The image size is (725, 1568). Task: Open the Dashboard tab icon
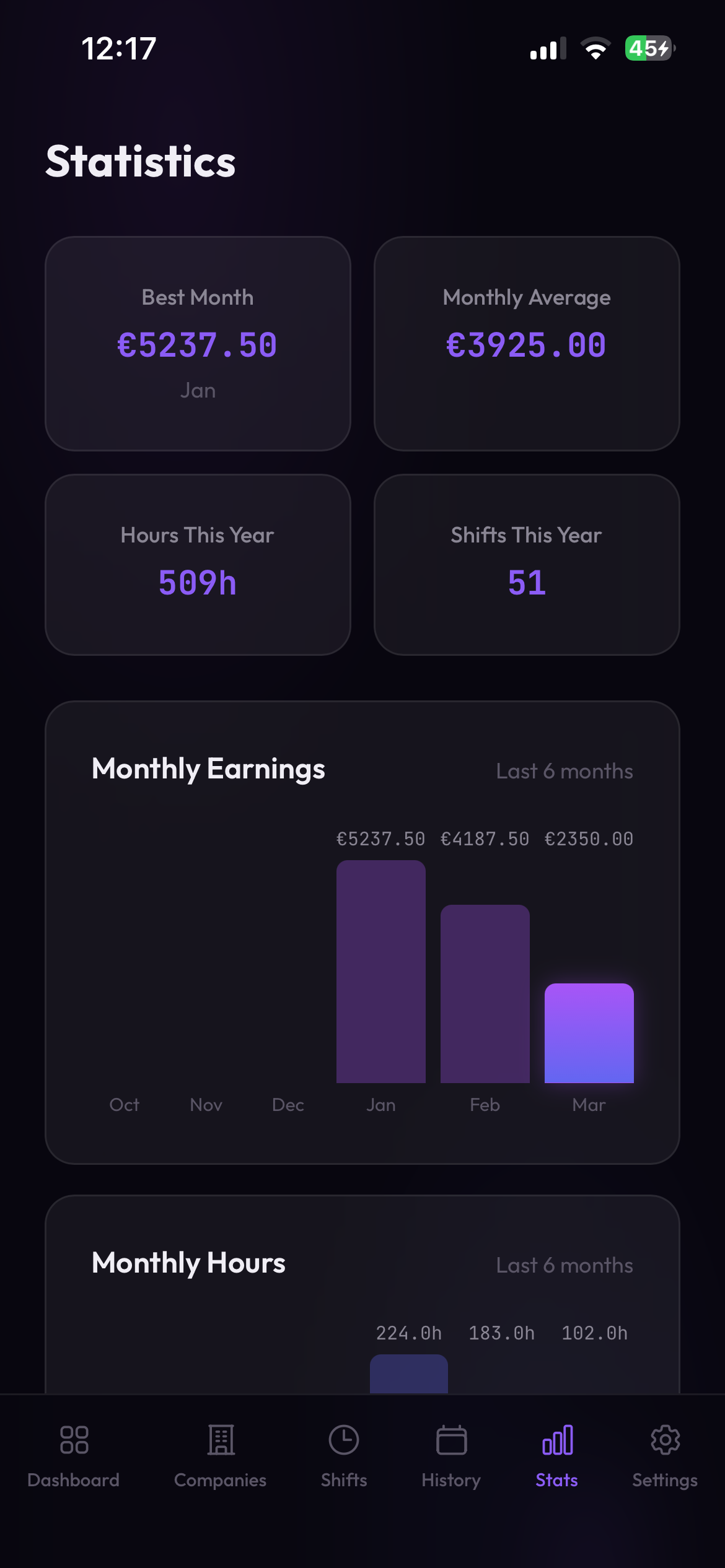pos(74,1440)
